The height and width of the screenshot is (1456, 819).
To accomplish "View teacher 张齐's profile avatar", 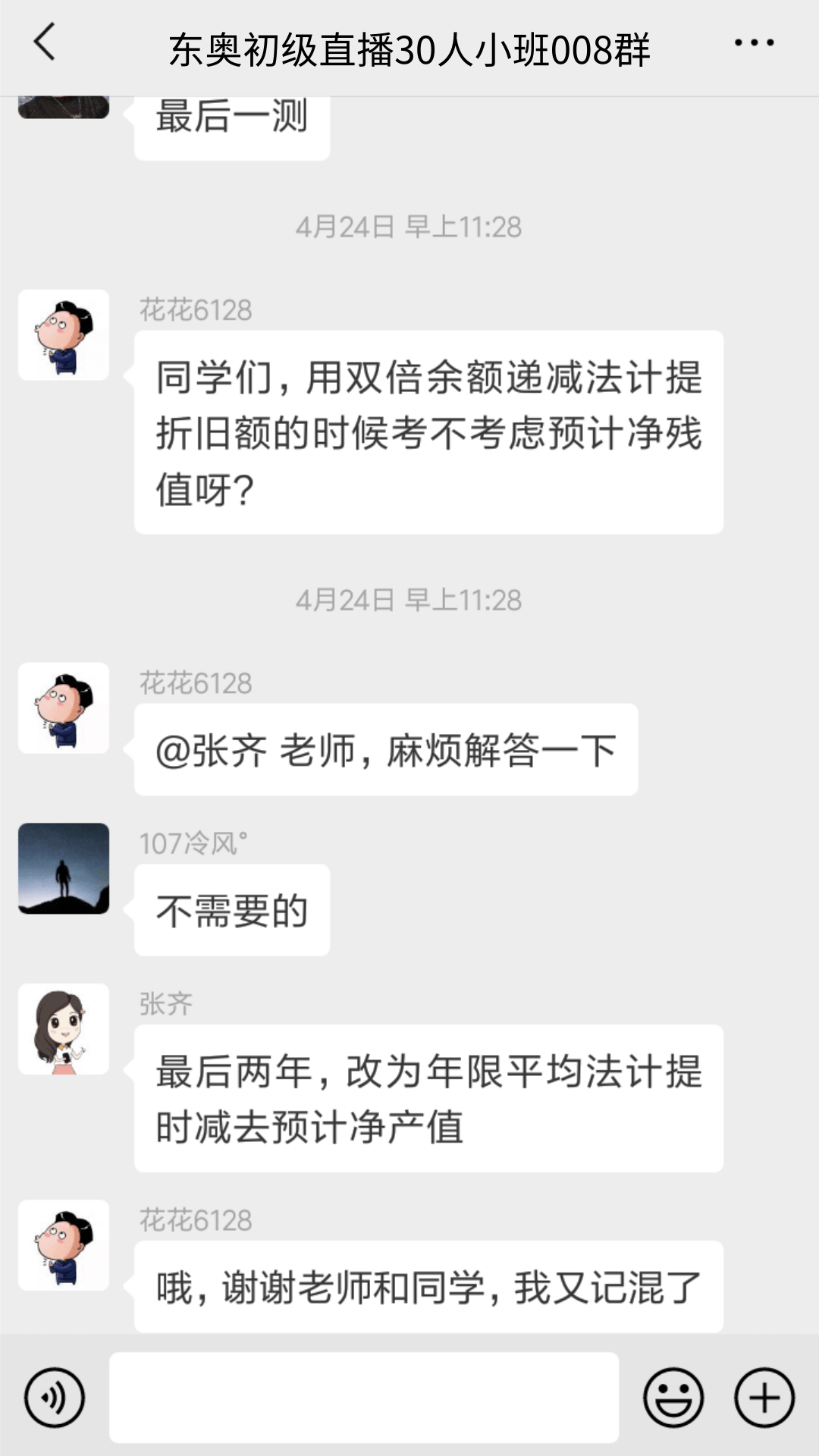I will coord(64,1029).
